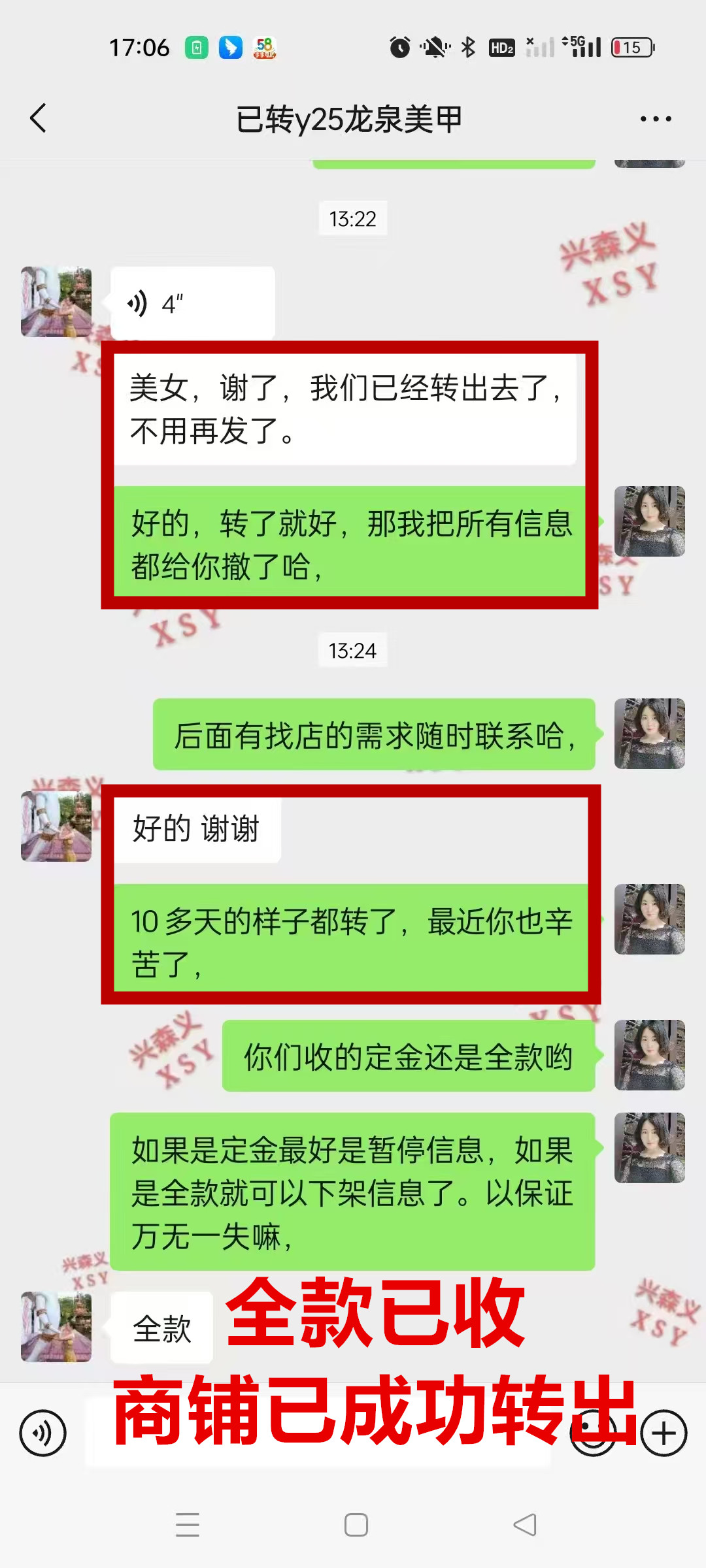706x1568 pixels.
Task: Open the recent apps view
Action: [x=188, y=1525]
